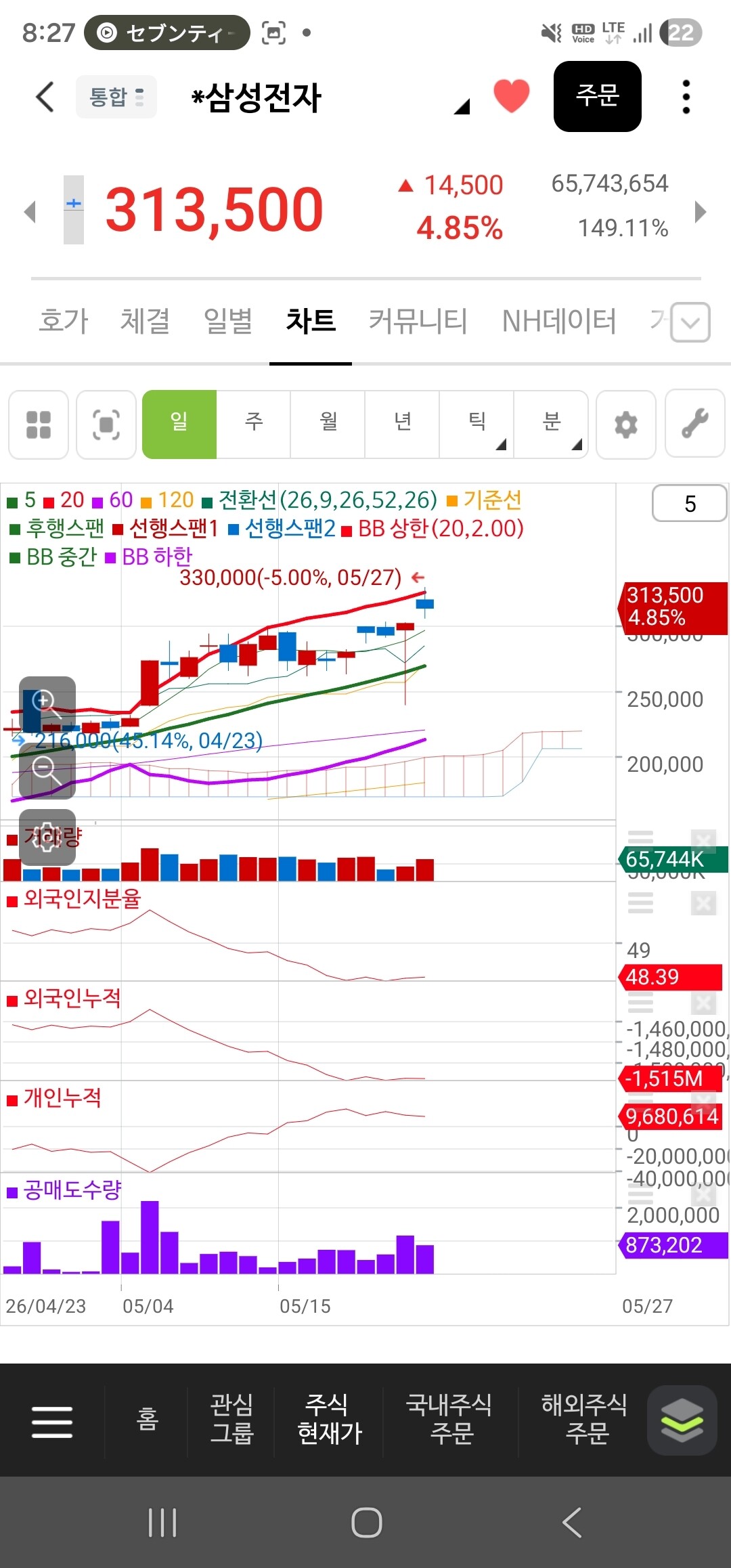Screen dimensions: 731x1568
Task: Open chart settings gear
Action: coord(626,424)
